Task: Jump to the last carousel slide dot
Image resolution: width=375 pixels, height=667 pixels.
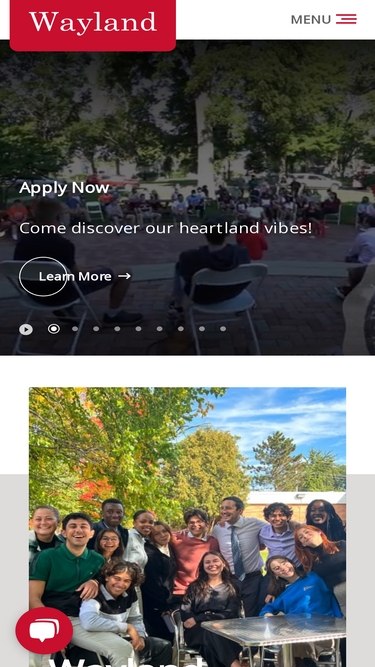Action: click(x=223, y=329)
